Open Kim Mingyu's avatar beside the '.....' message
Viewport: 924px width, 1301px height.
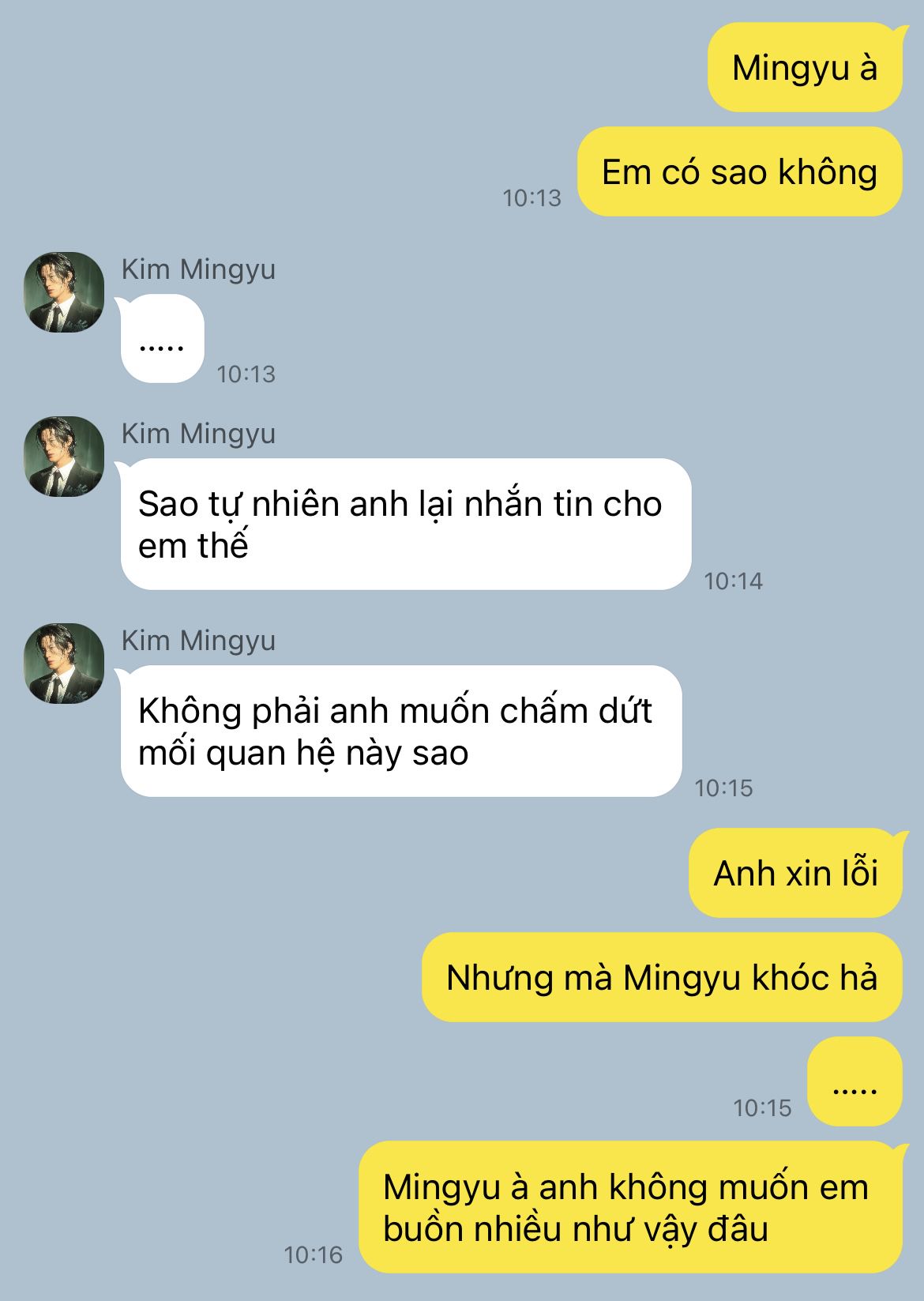coord(64,292)
